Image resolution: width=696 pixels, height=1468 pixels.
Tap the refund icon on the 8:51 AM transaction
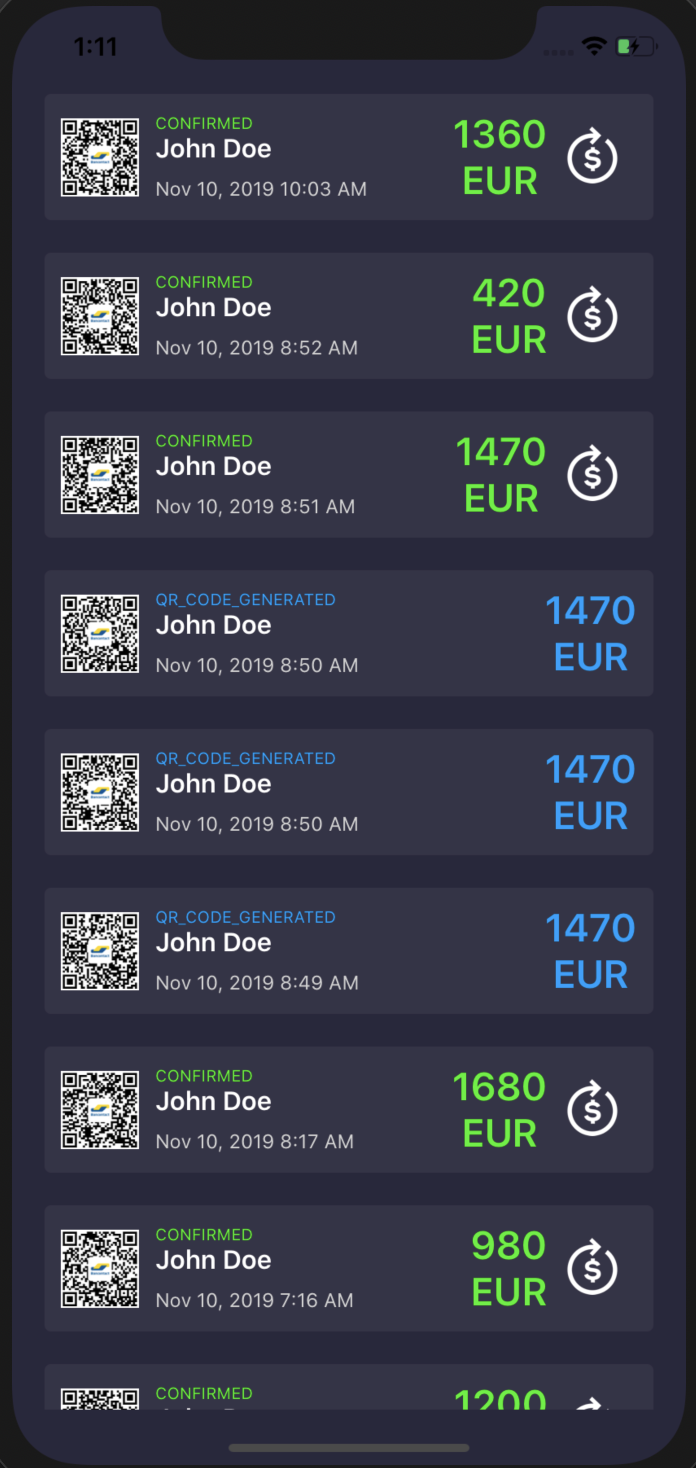[592, 475]
